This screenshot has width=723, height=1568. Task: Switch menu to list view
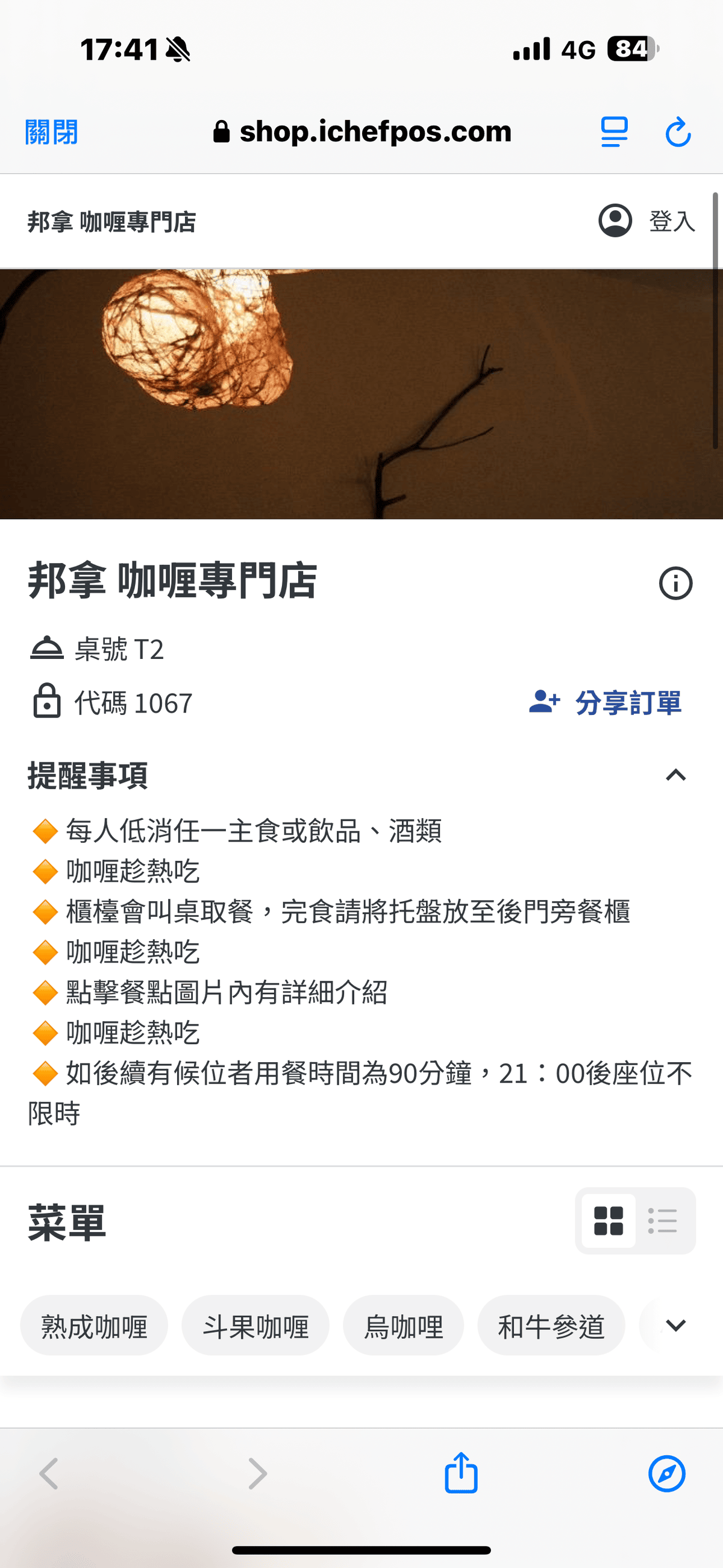coord(663,1220)
